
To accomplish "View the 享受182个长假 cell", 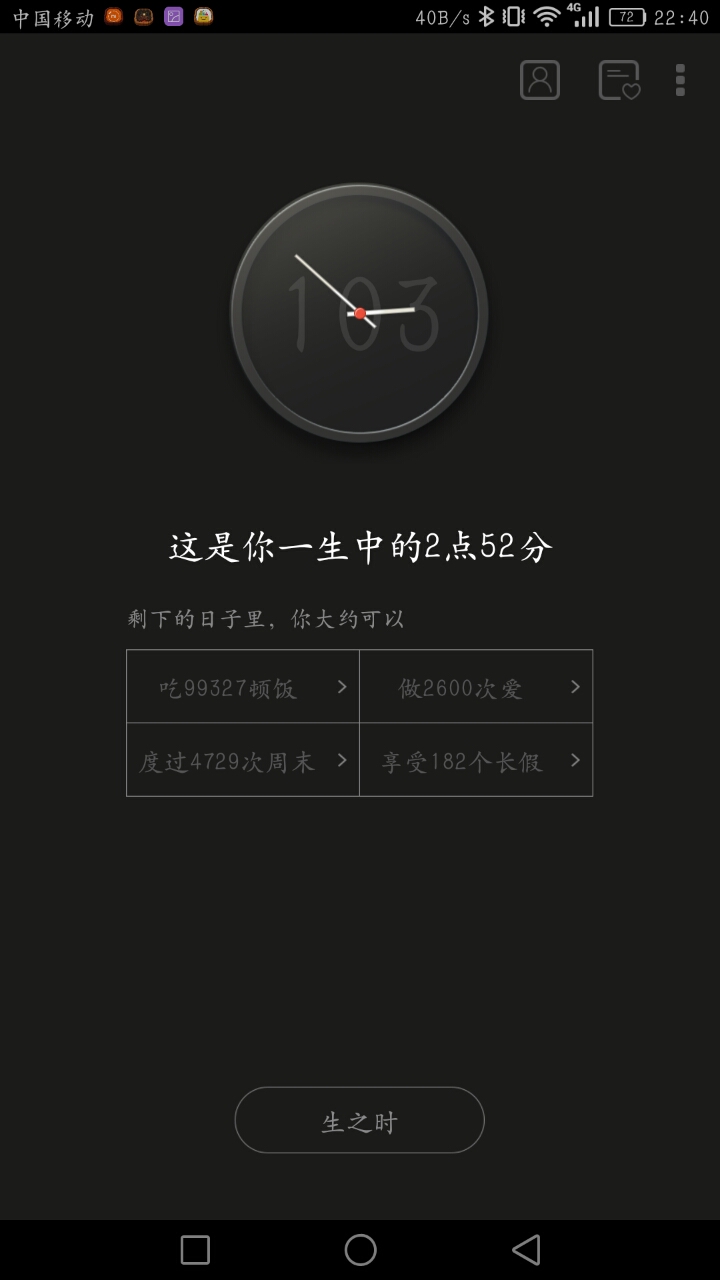I will [x=476, y=760].
